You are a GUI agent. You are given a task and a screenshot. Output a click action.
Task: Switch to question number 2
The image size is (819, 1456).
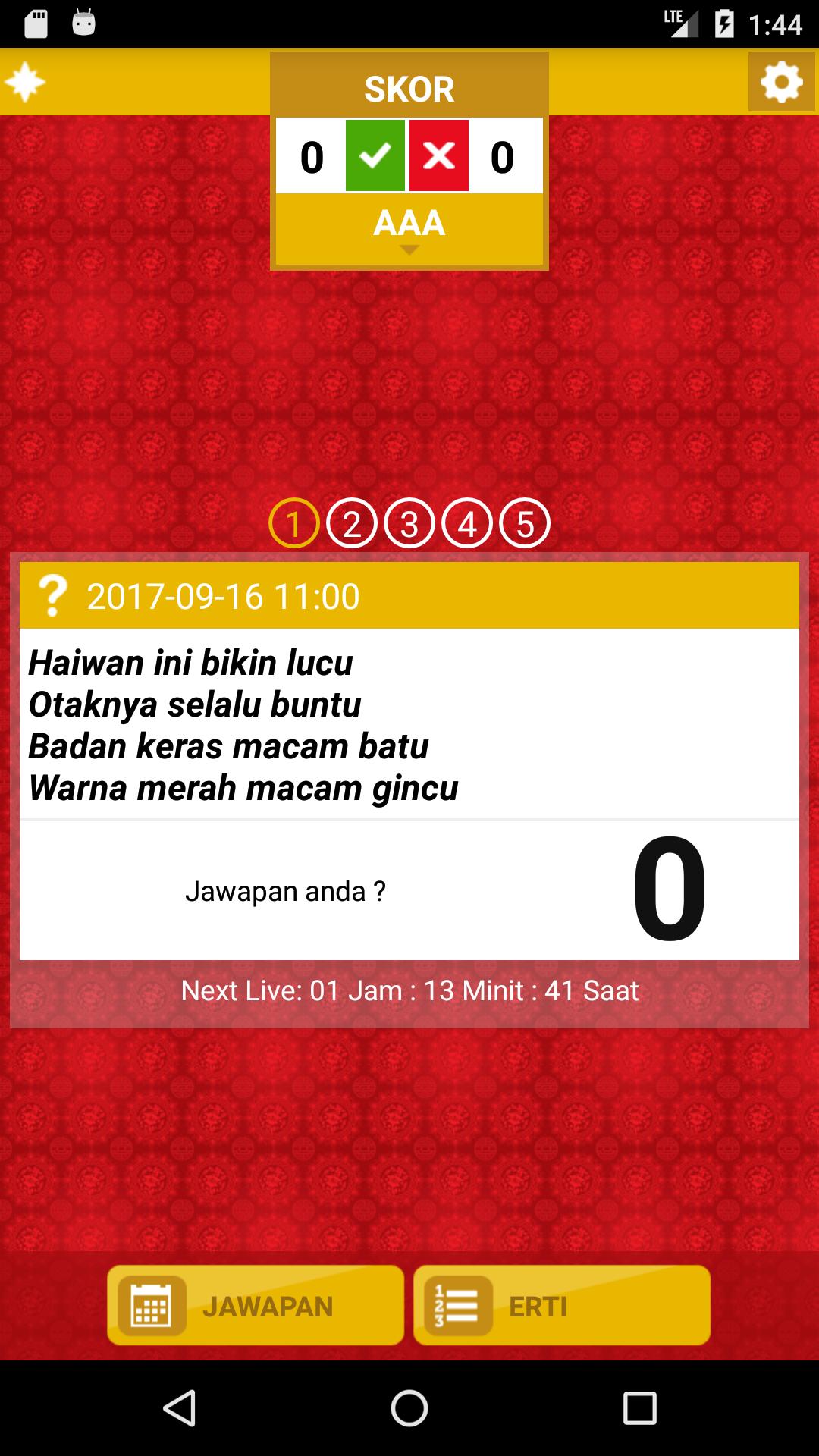[351, 523]
